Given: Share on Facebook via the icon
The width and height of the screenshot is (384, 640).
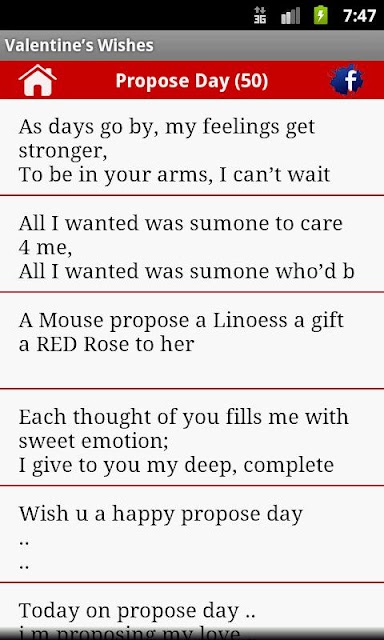Looking at the screenshot, I should pyautogui.click(x=347, y=80).
